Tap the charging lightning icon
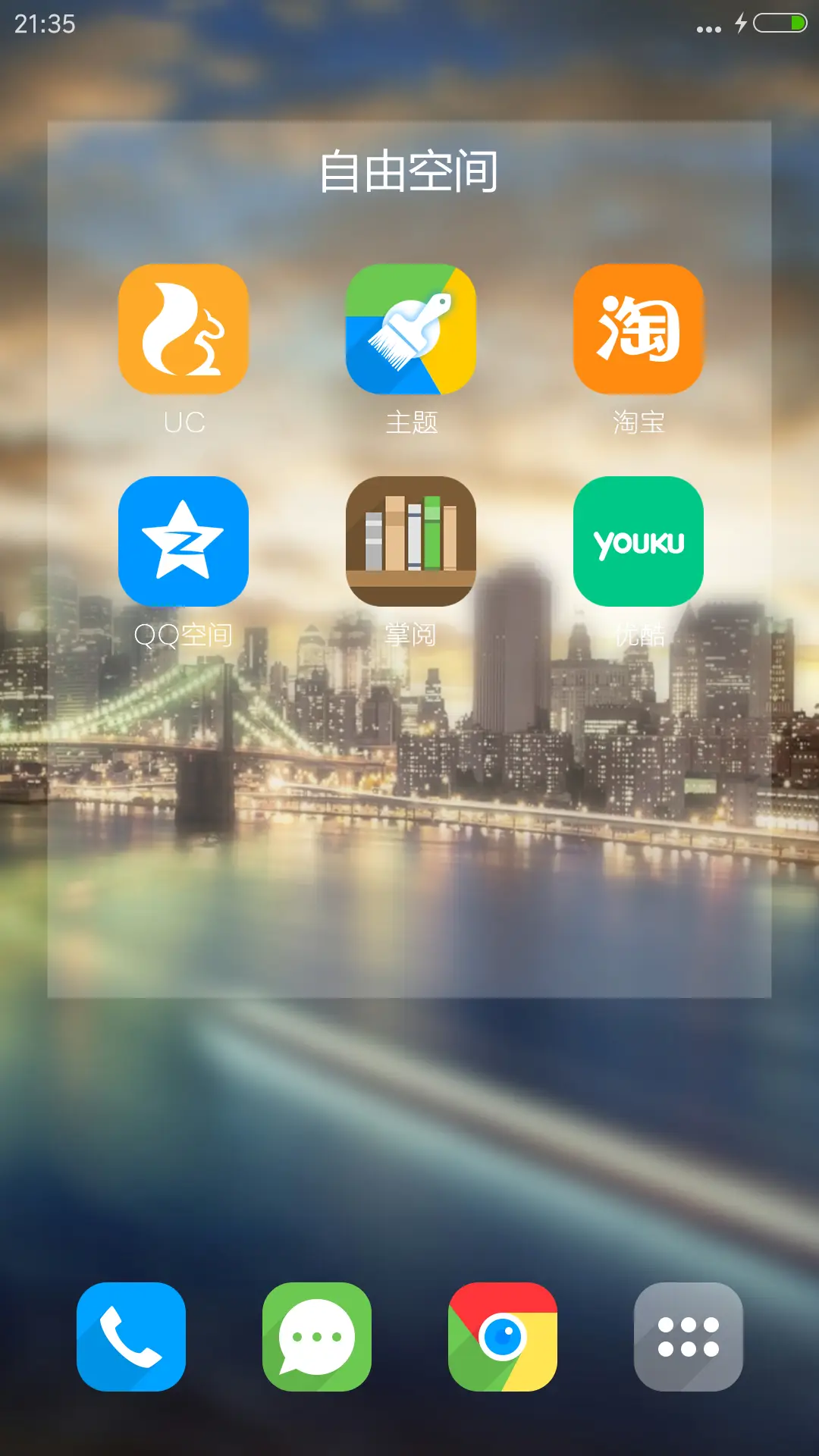 coord(741,24)
